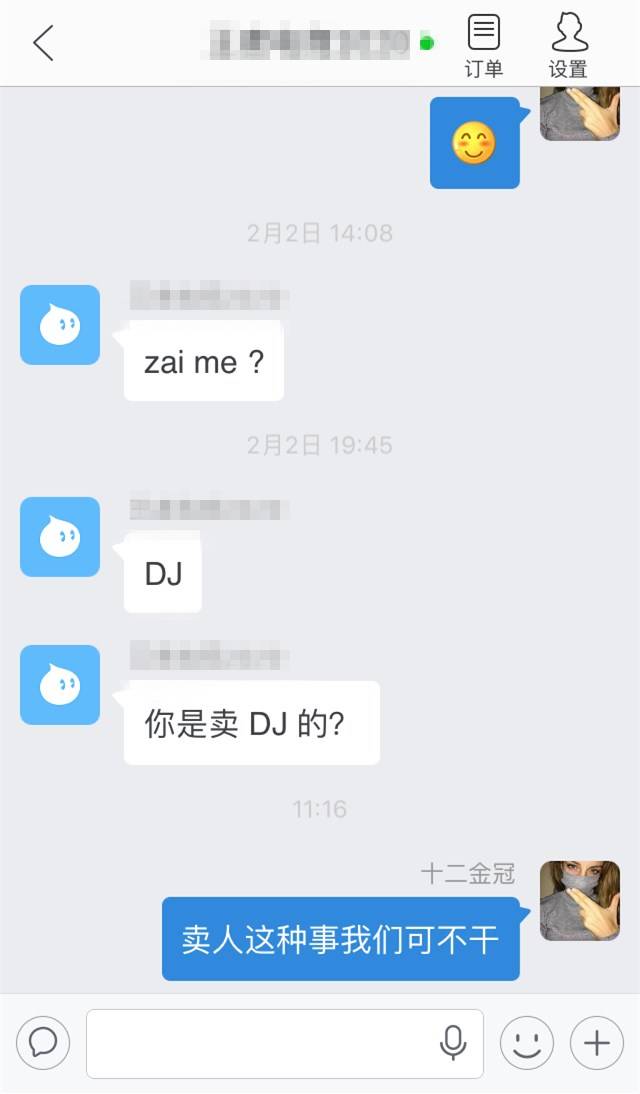Image resolution: width=640 pixels, height=1094 pixels.
Task: Go back to the previous screen
Action: coord(43,43)
